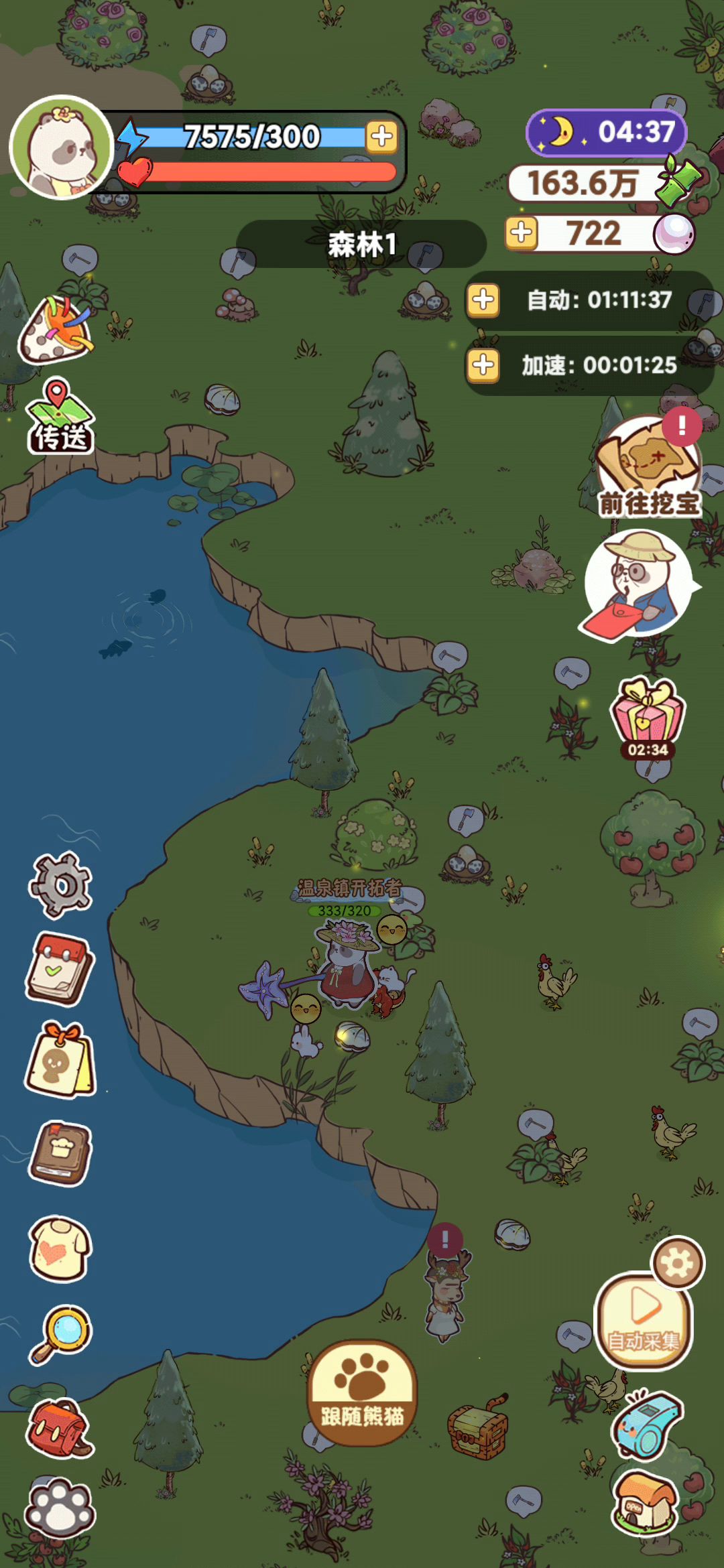Return home via the house icon

coord(646,1504)
